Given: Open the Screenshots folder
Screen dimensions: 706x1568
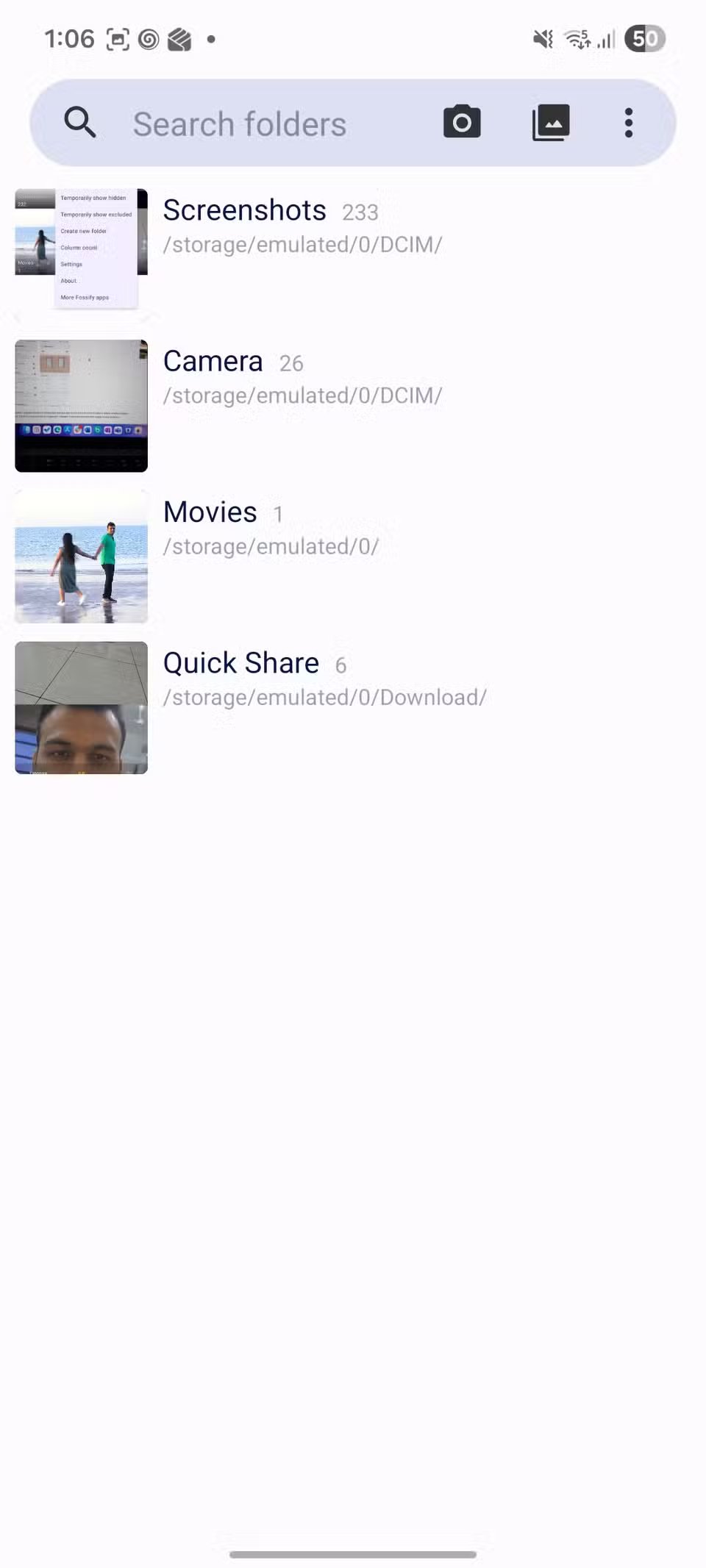Looking at the screenshot, I should (246, 210).
